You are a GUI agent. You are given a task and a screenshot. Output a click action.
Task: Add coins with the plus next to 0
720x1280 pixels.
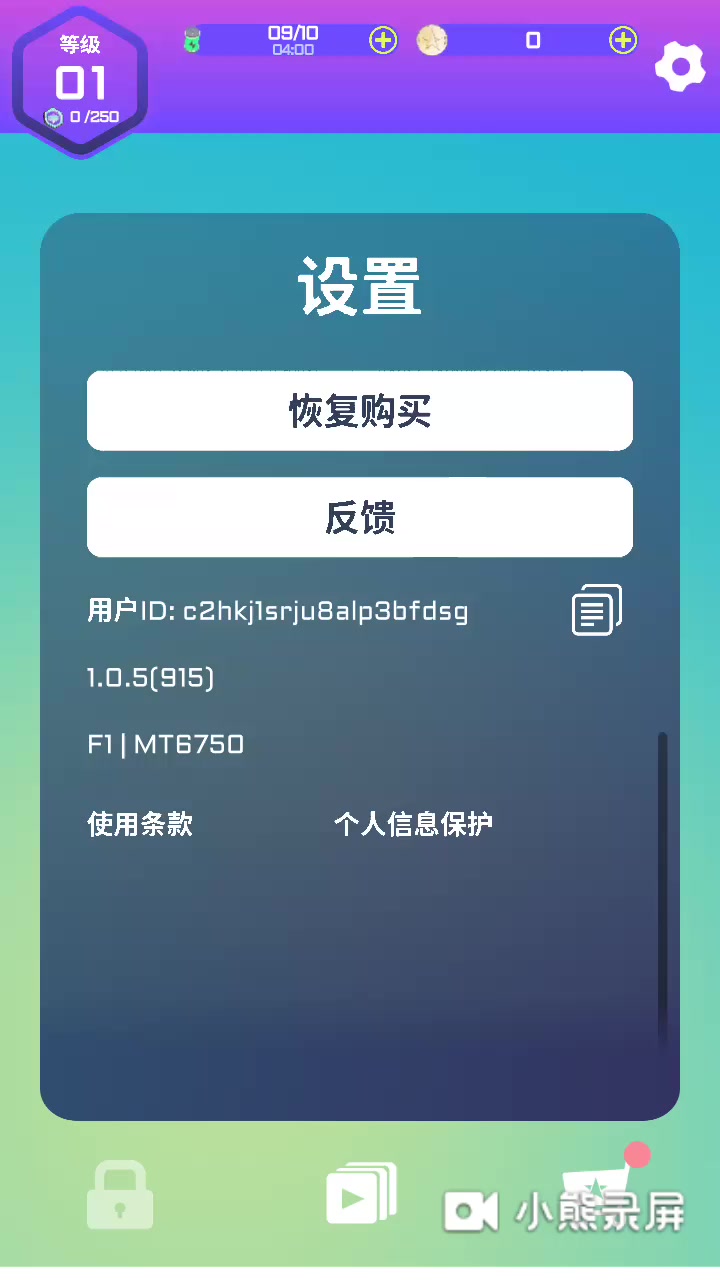point(623,40)
